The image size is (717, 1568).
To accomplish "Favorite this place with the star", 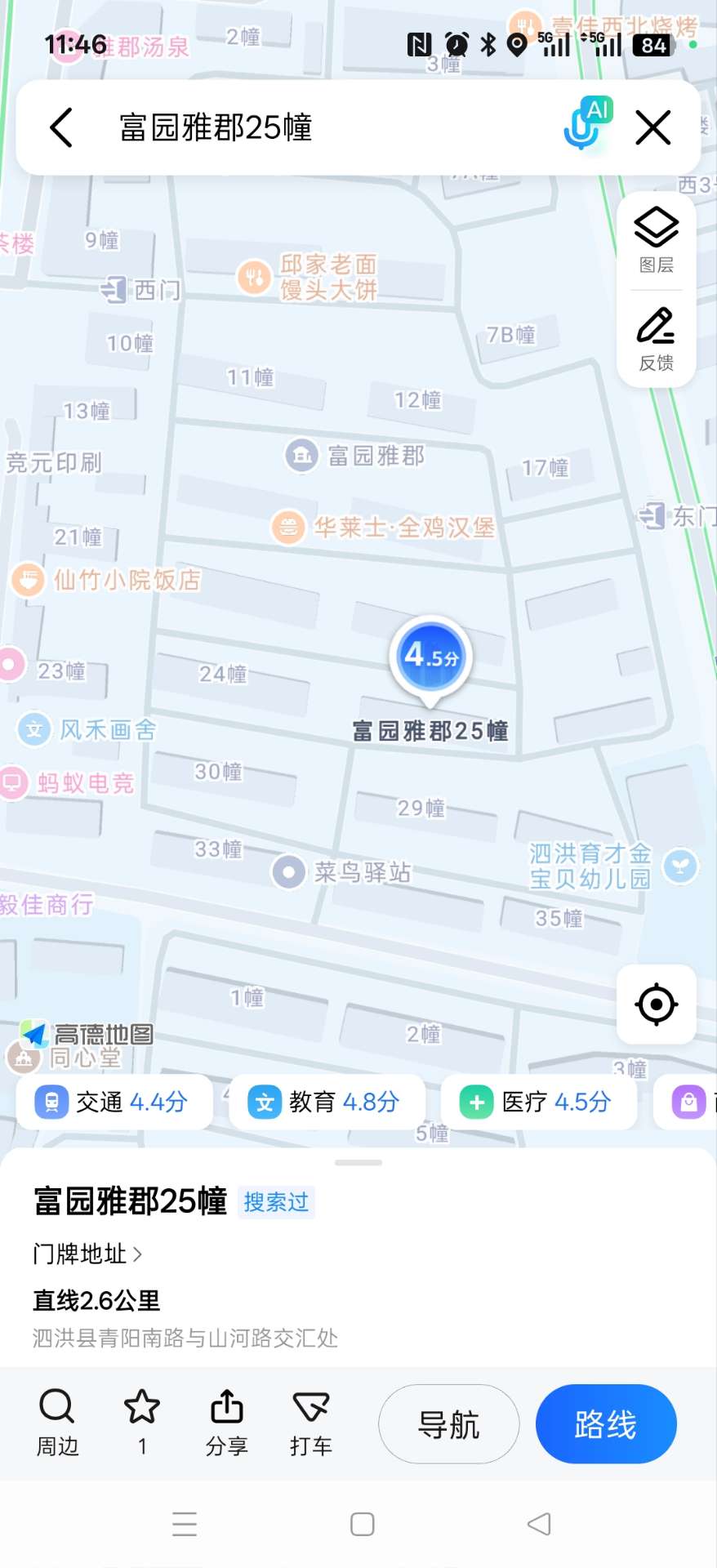I will coord(142,1423).
